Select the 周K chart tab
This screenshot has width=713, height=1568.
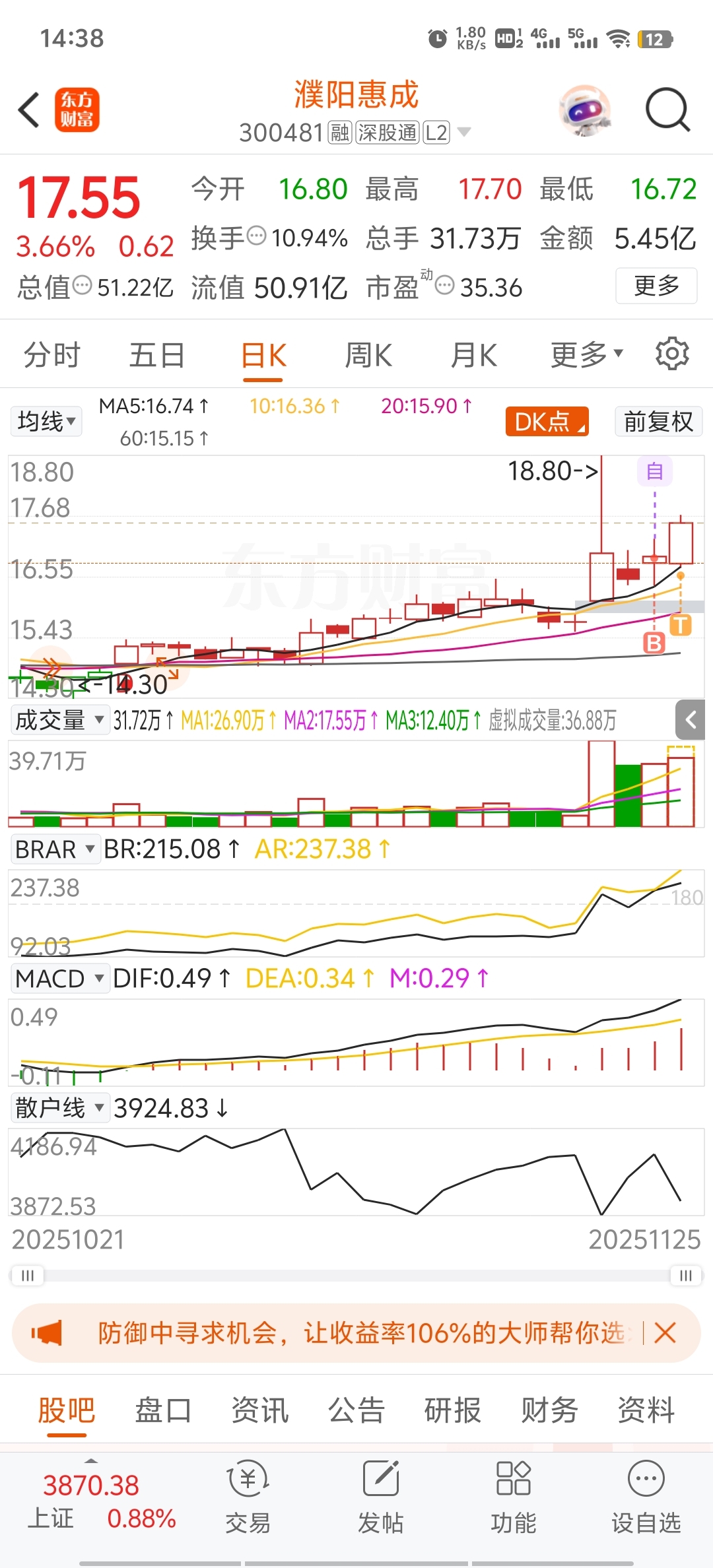pyautogui.click(x=368, y=355)
